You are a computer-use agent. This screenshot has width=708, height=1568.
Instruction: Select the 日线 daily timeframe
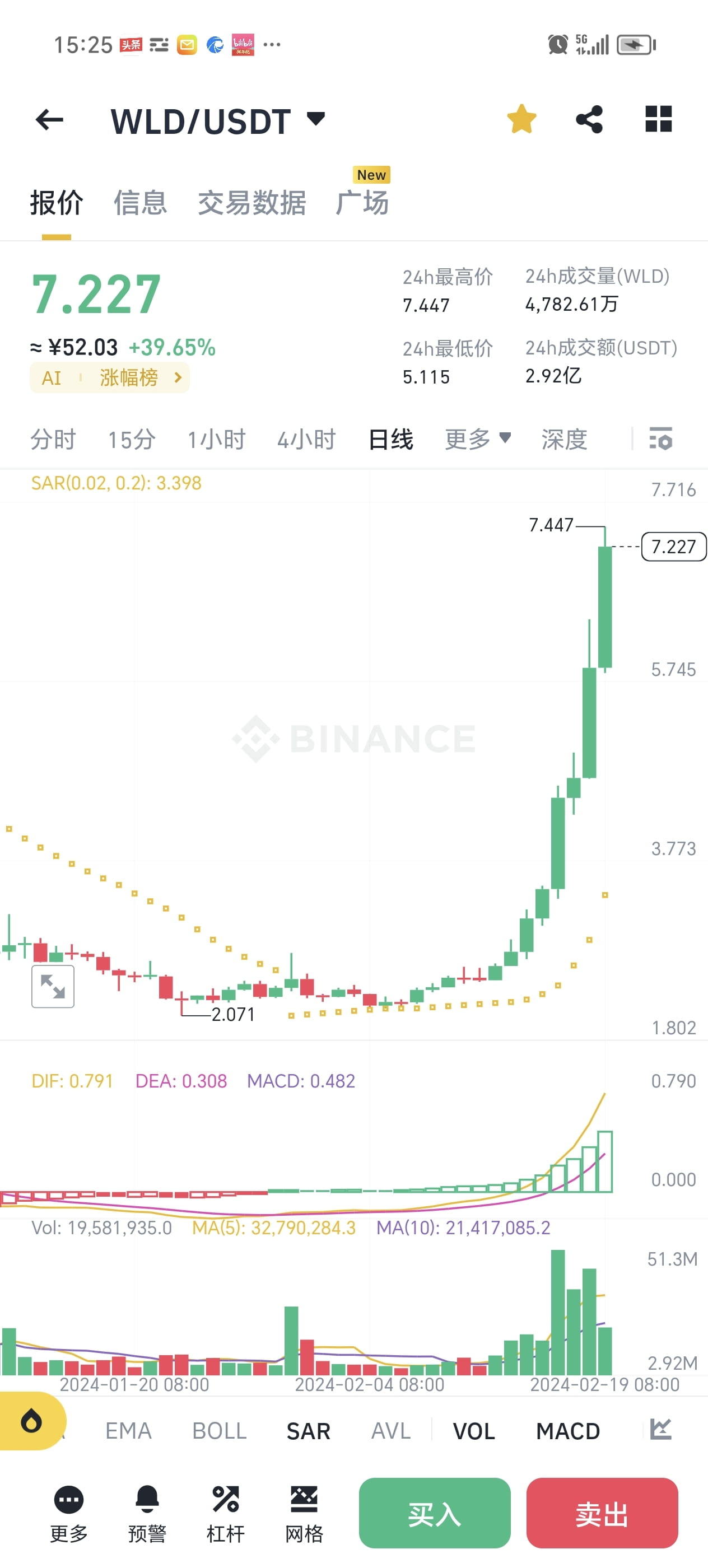391,440
